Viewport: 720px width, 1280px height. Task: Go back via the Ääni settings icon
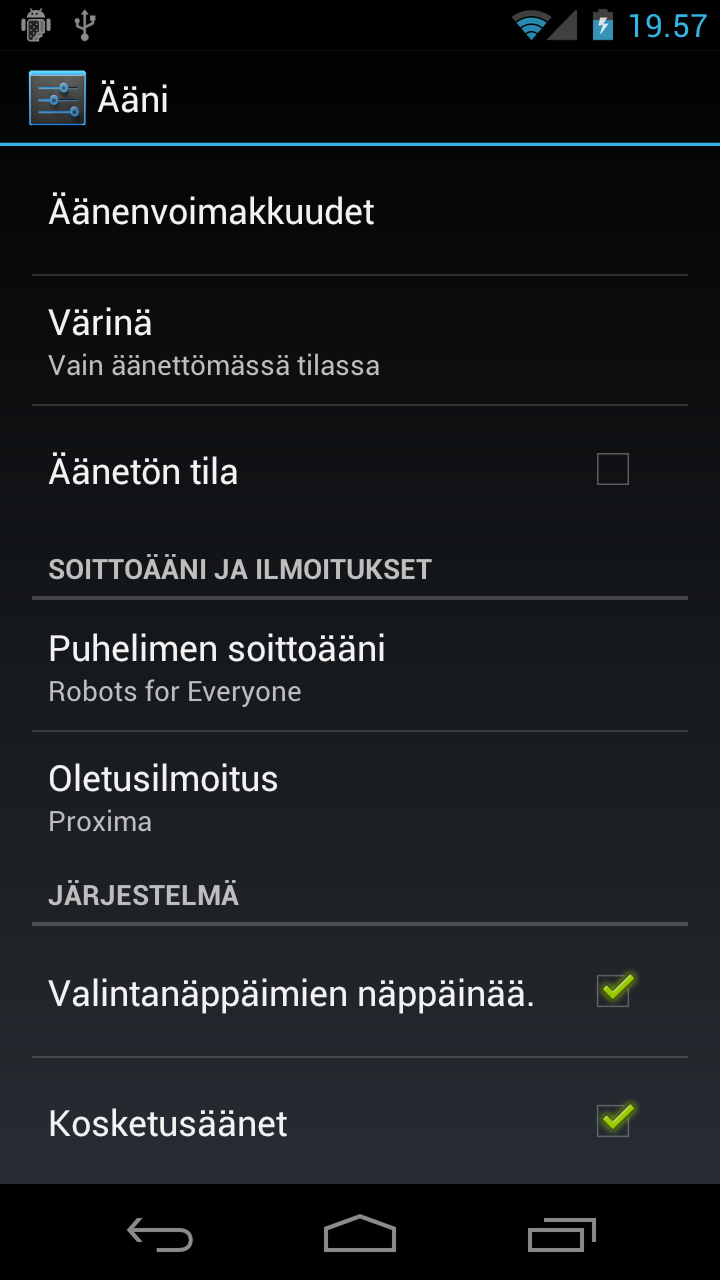[x=57, y=98]
